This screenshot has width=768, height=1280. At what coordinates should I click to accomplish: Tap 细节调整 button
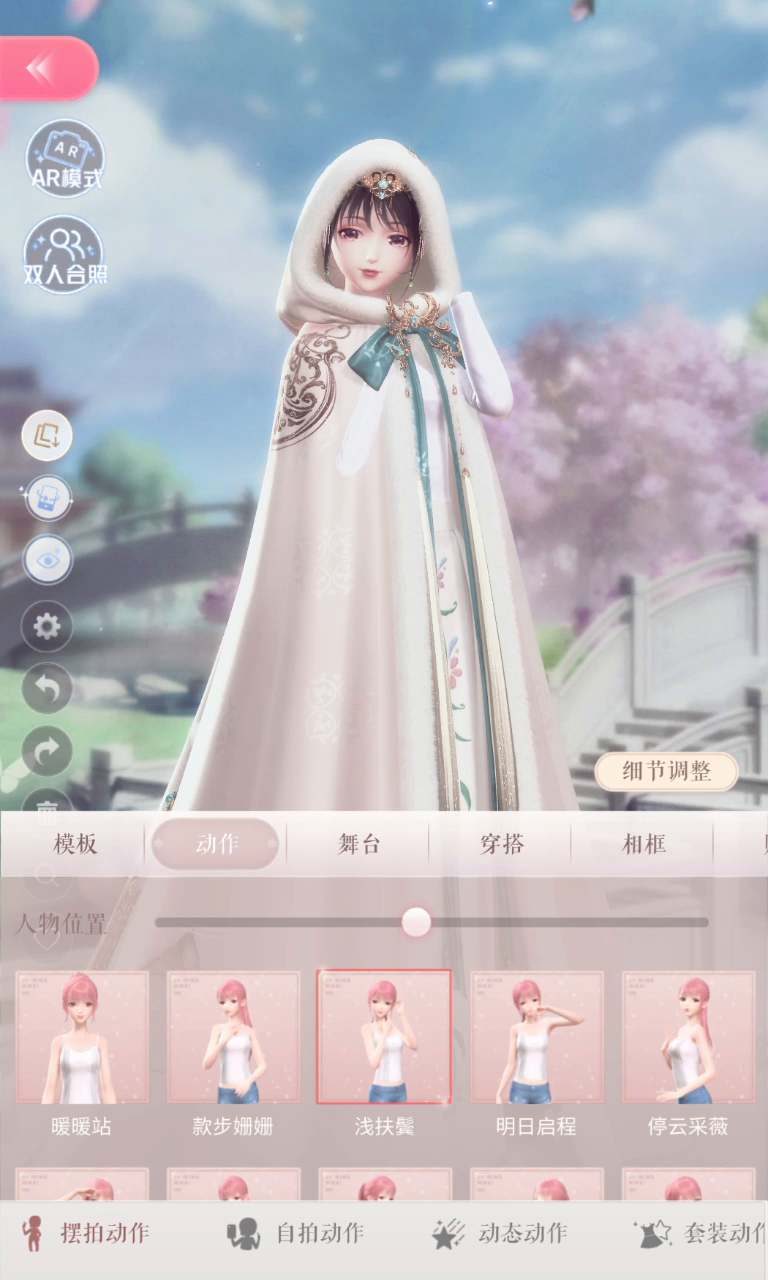pyautogui.click(x=666, y=772)
